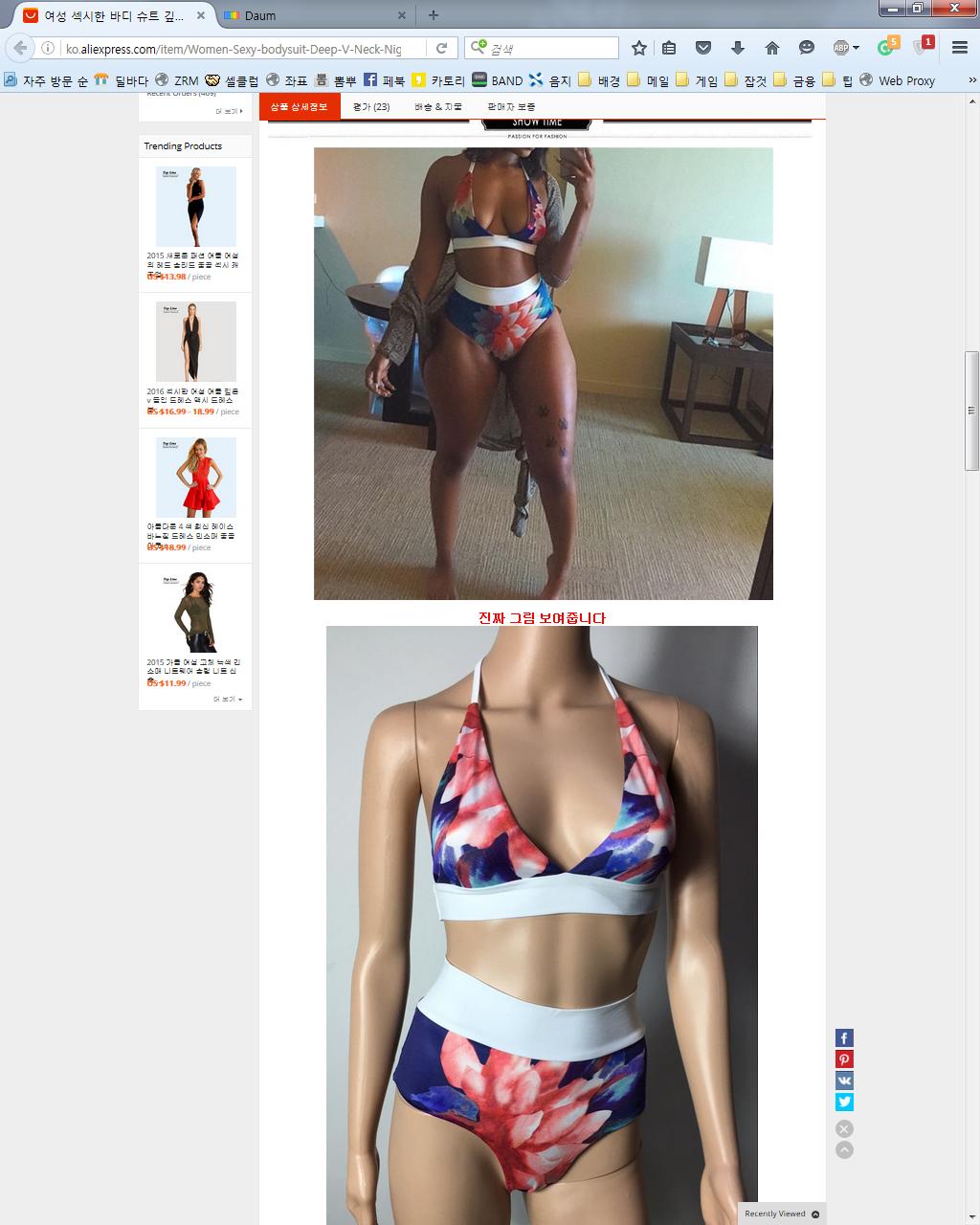Share this item on Pinterest
980x1225 pixels.
844,1059
